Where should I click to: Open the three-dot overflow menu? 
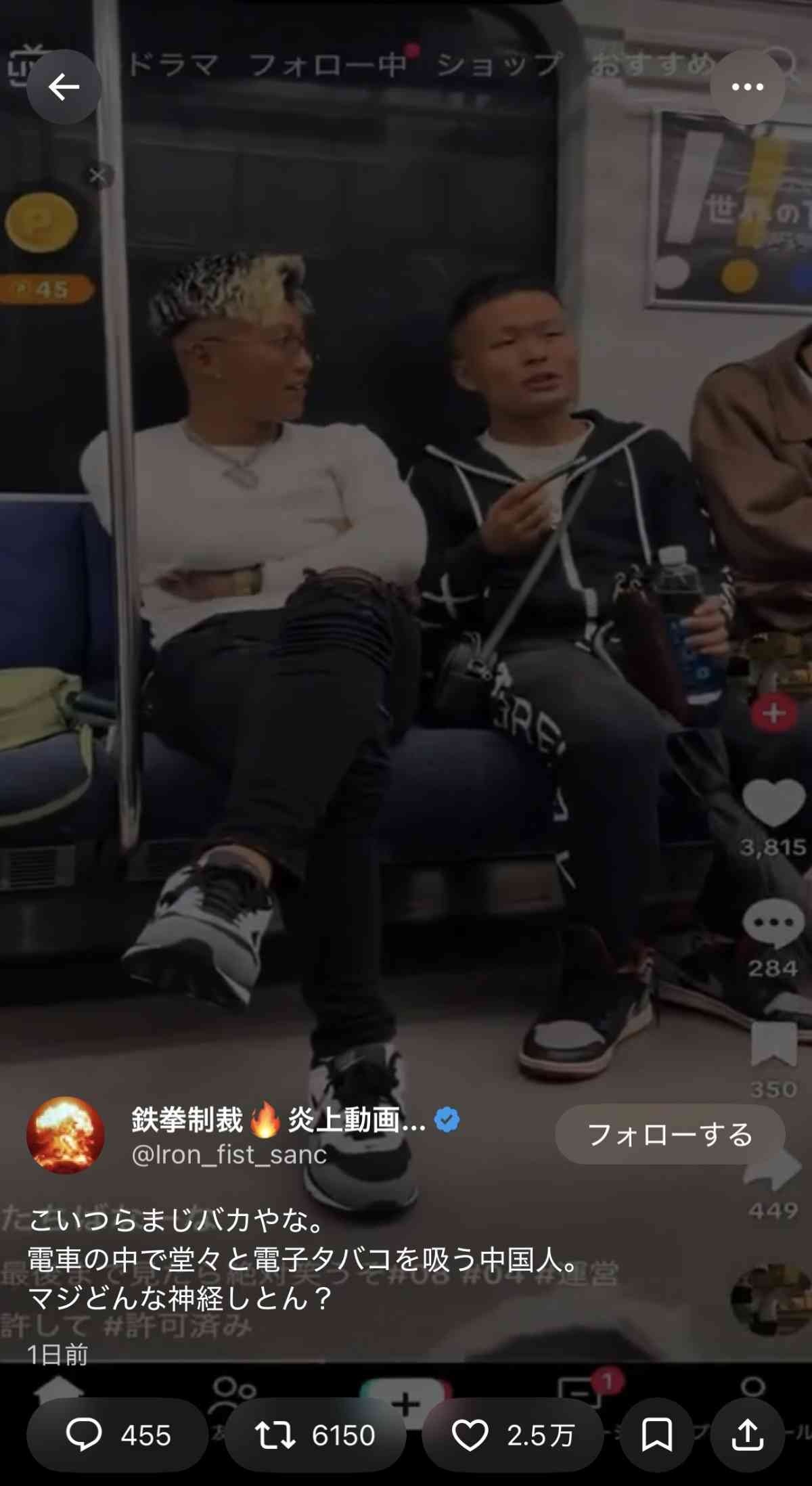click(x=747, y=87)
